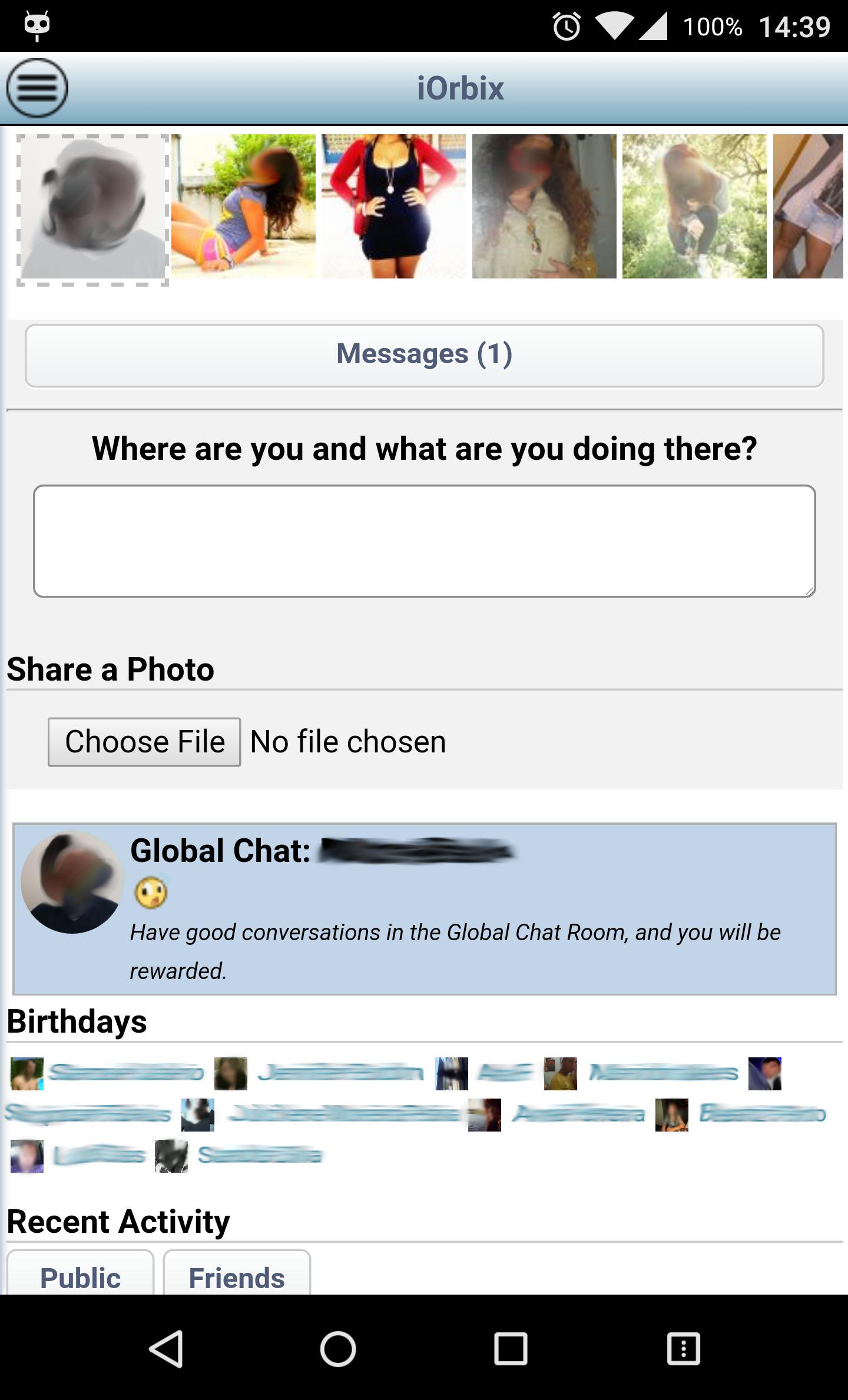The image size is (848, 1400).
Task: Go back using system back button
Action: point(167,1348)
